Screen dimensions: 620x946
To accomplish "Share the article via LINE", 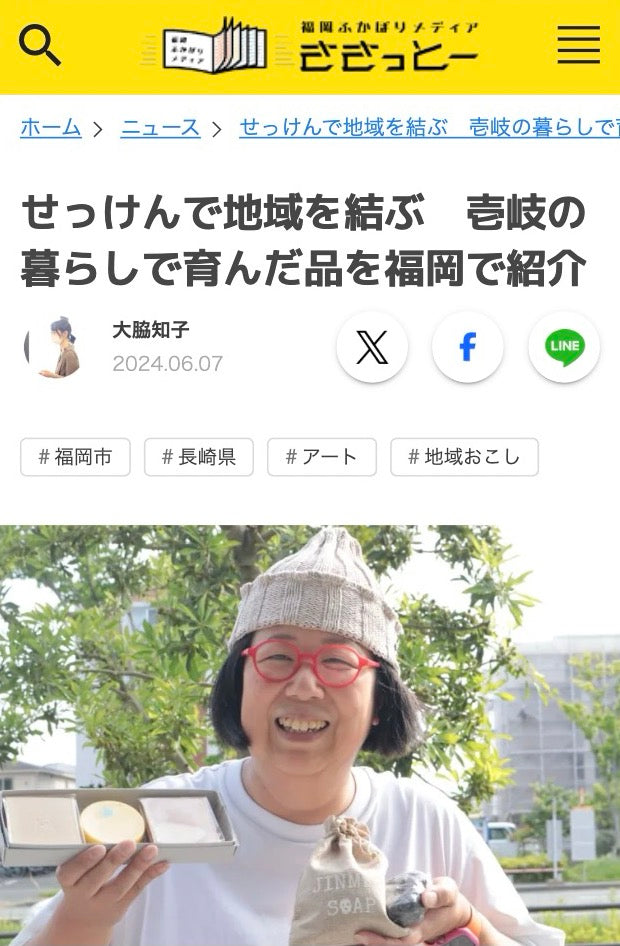I will pyautogui.click(x=564, y=347).
